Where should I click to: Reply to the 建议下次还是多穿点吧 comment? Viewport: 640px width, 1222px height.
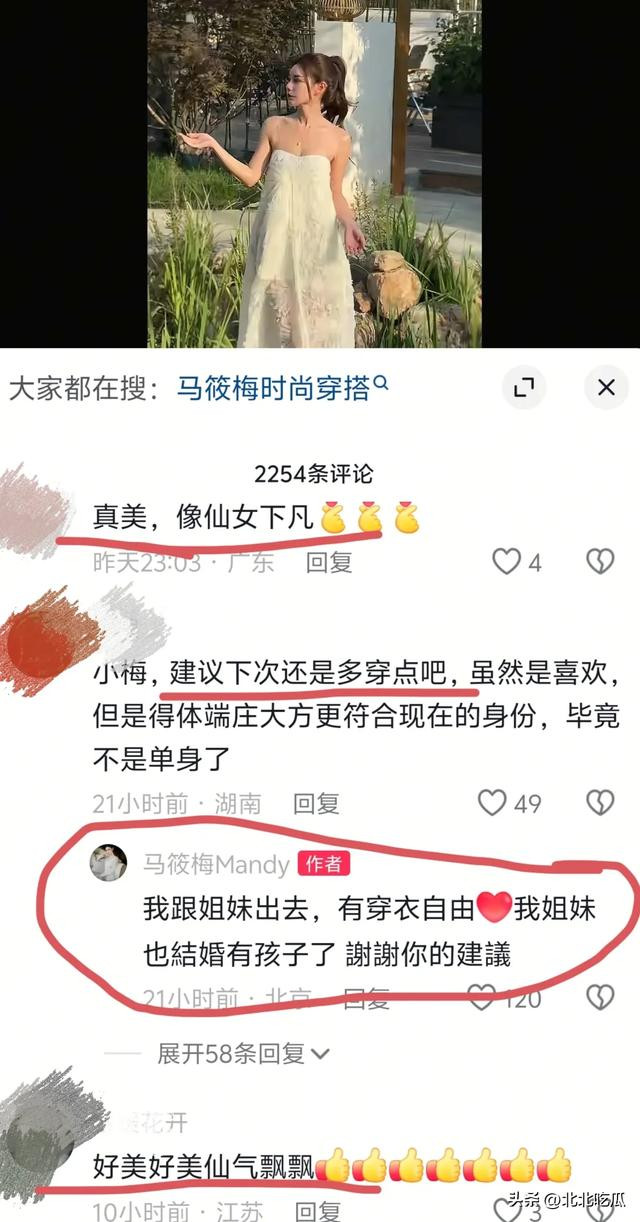coord(316,802)
